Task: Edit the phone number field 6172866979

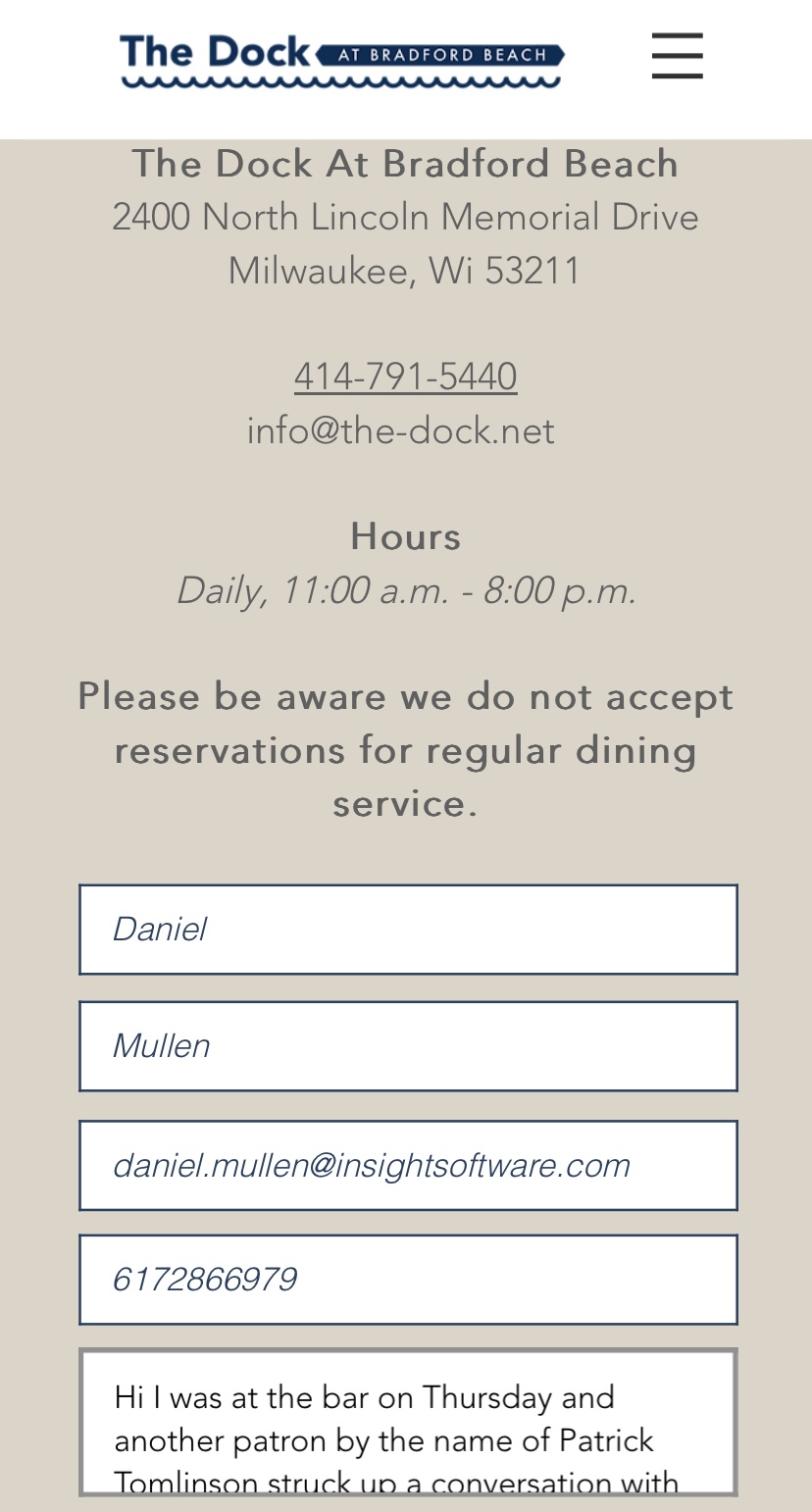Action: point(408,1280)
